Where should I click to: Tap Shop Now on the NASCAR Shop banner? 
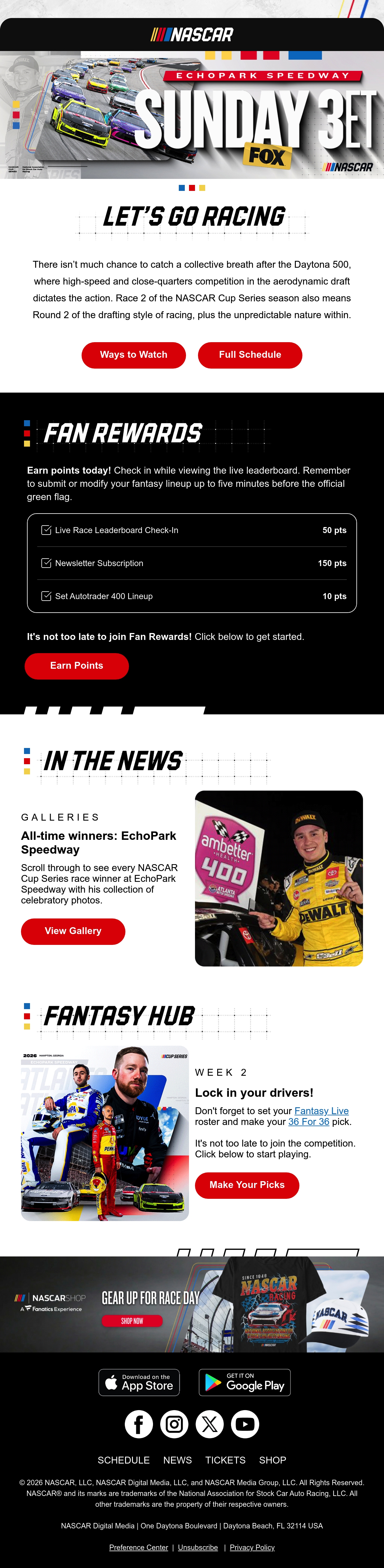tap(132, 1321)
